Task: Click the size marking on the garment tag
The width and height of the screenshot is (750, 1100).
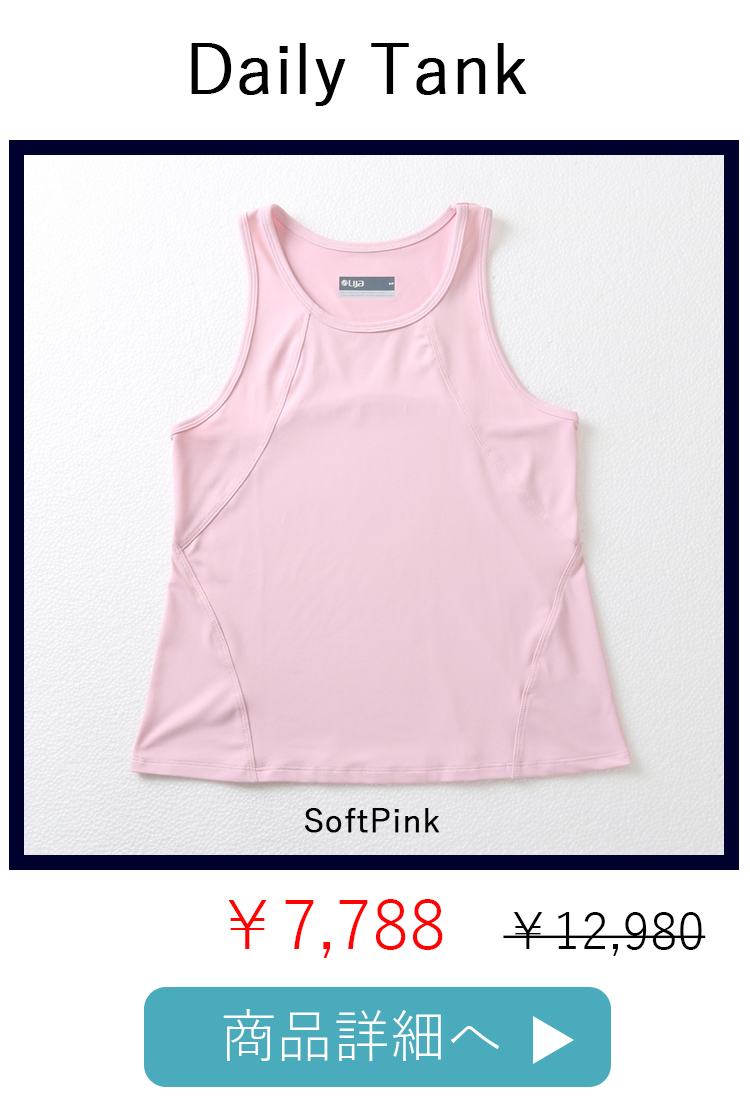Action: [x=392, y=282]
